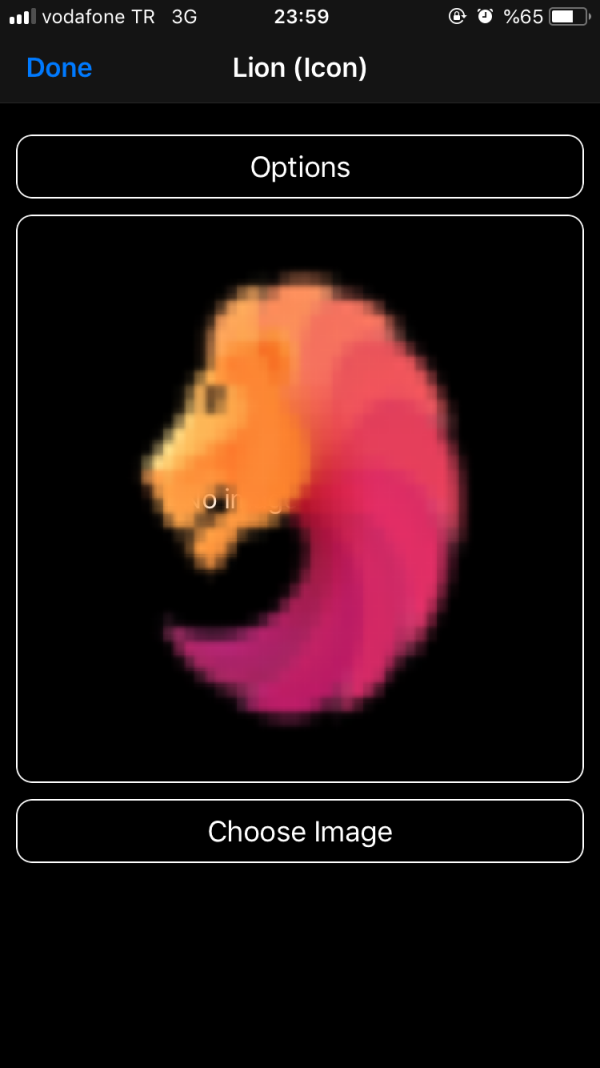Image resolution: width=600 pixels, height=1068 pixels.
Task: Select the Choose Image button
Action: [300, 831]
